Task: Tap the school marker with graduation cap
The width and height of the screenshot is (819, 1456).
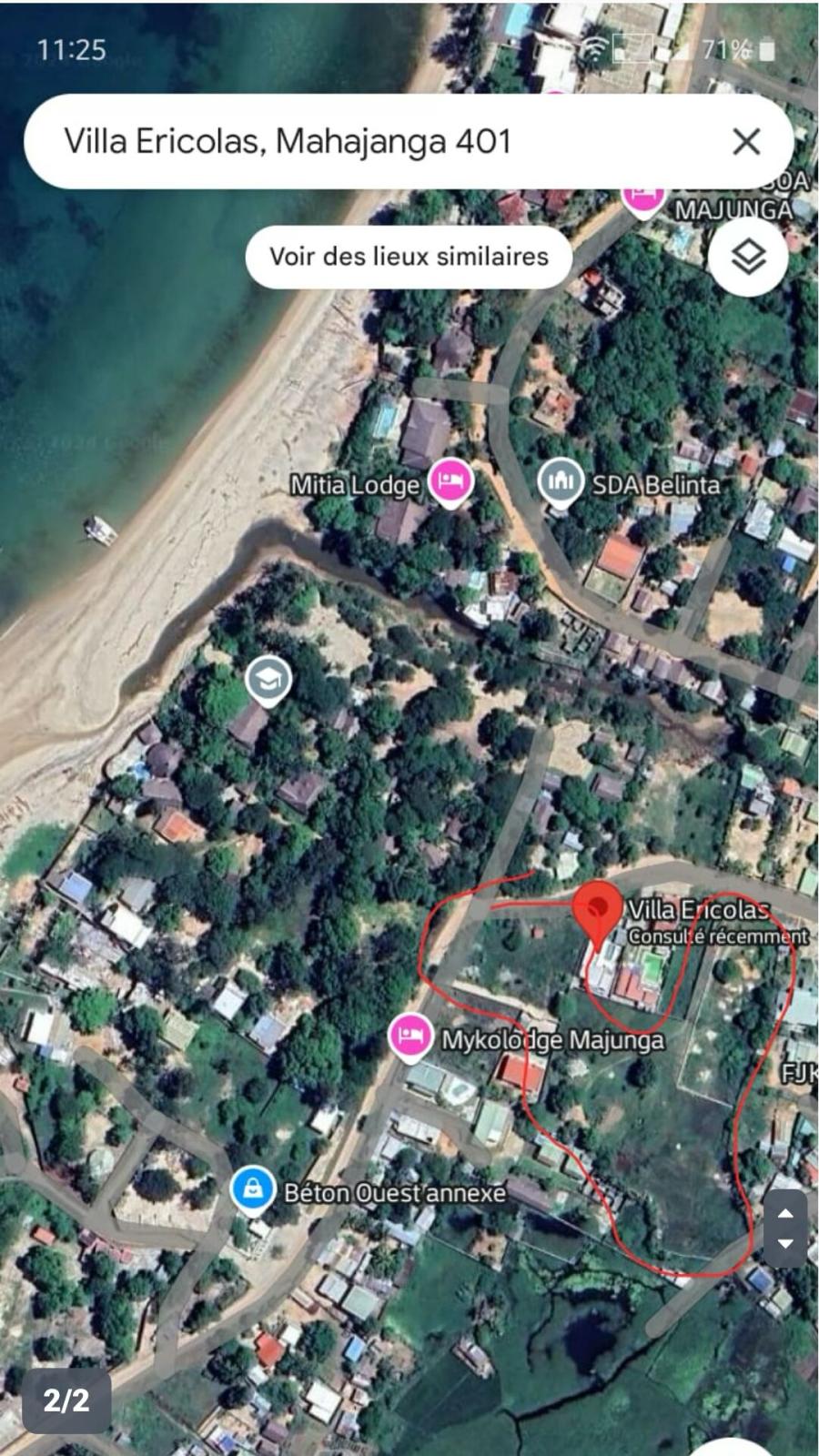Action: [268, 679]
